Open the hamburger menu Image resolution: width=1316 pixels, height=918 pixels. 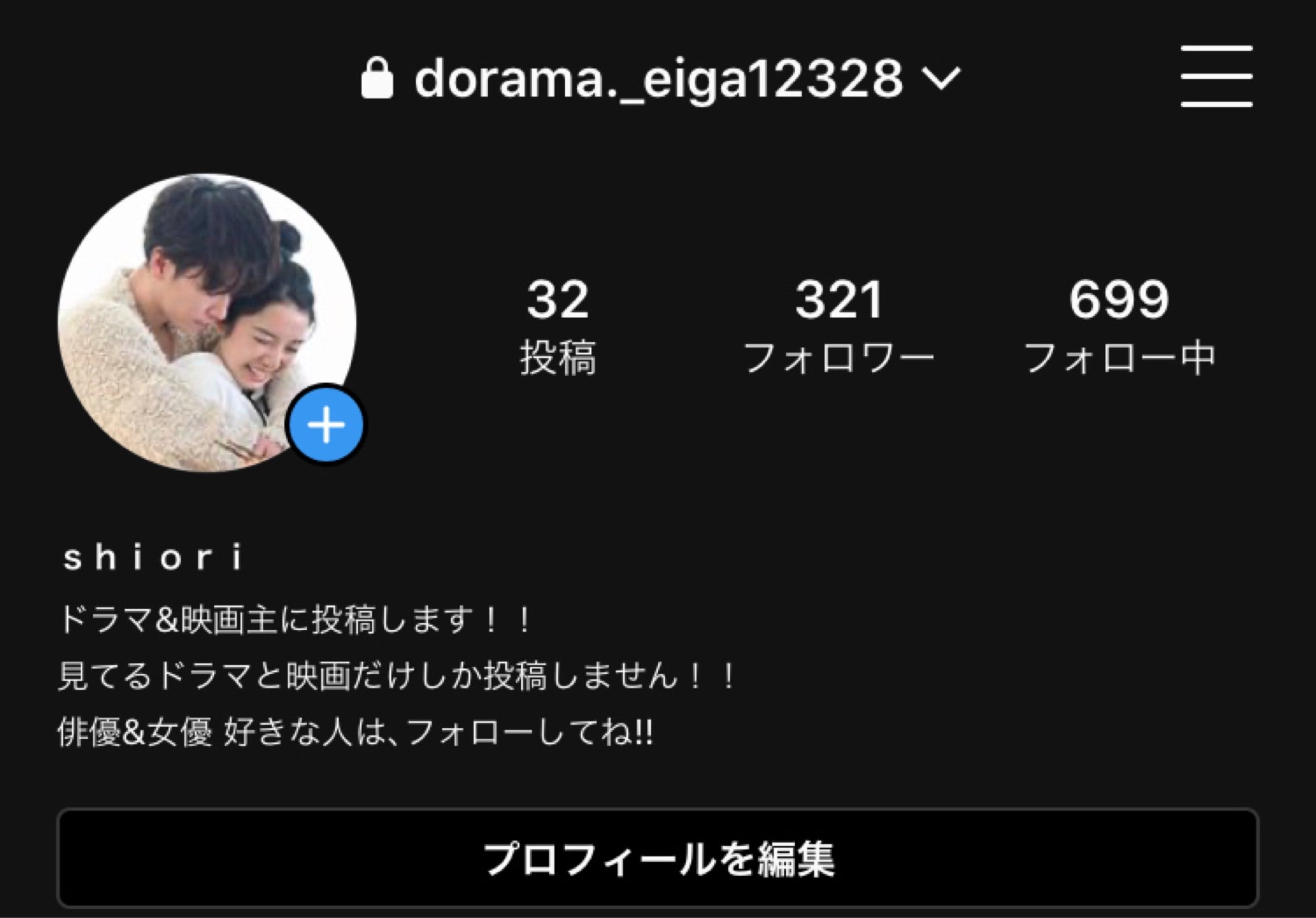[1216, 76]
